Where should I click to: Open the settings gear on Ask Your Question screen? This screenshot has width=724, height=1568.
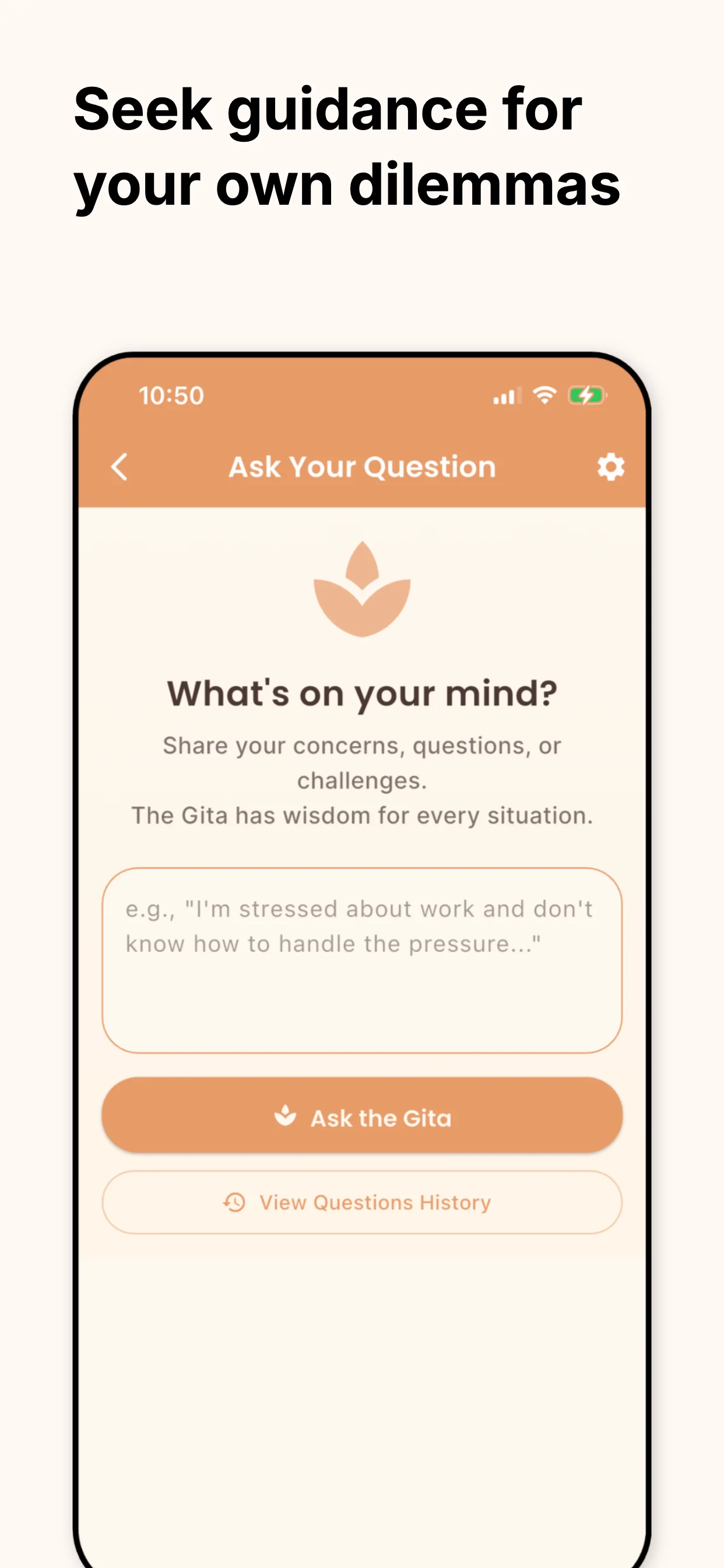pos(610,466)
